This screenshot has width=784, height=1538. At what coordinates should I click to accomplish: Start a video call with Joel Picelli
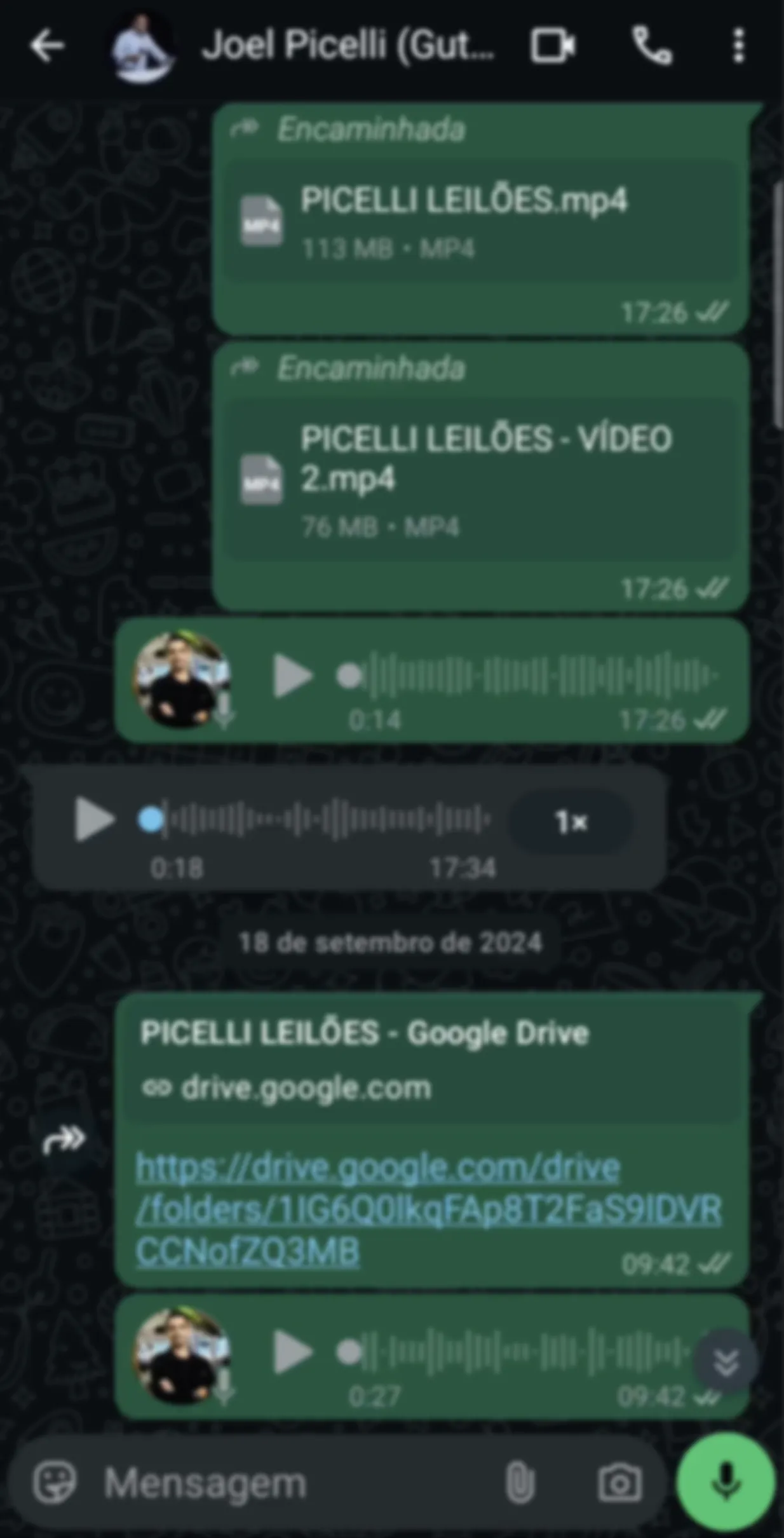coord(552,46)
